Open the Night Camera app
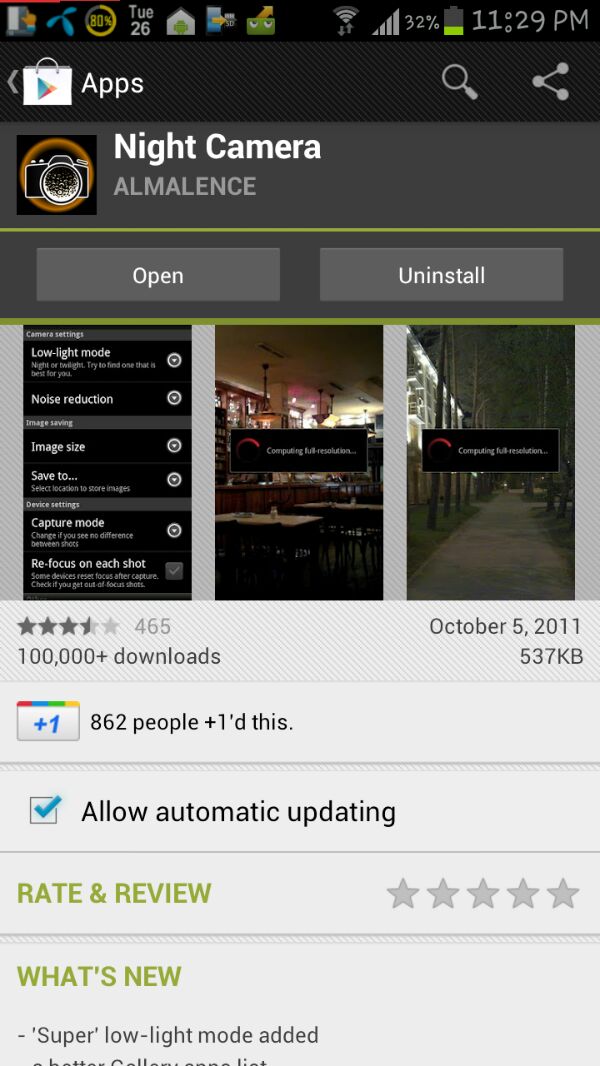 click(158, 275)
